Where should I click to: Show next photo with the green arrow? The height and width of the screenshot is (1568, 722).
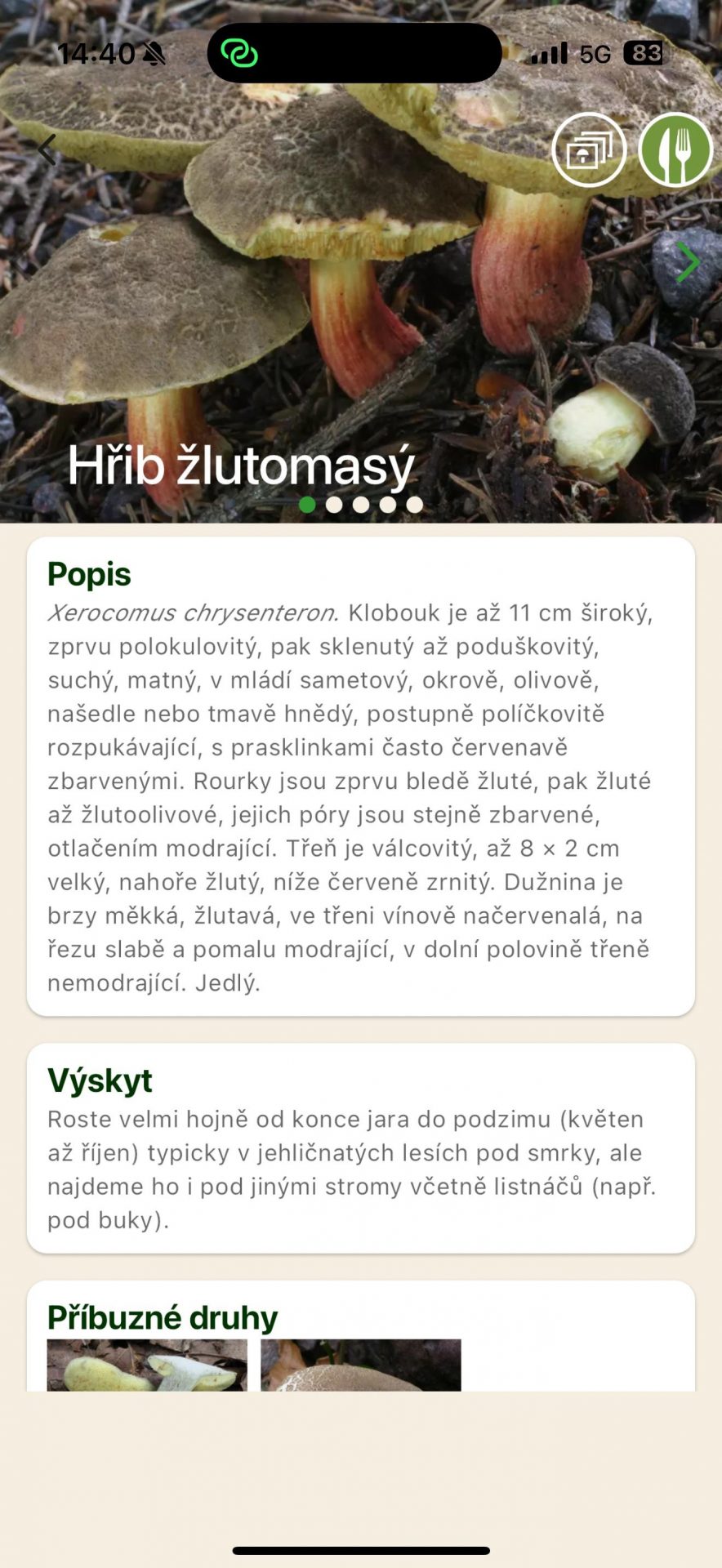tap(688, 262)
